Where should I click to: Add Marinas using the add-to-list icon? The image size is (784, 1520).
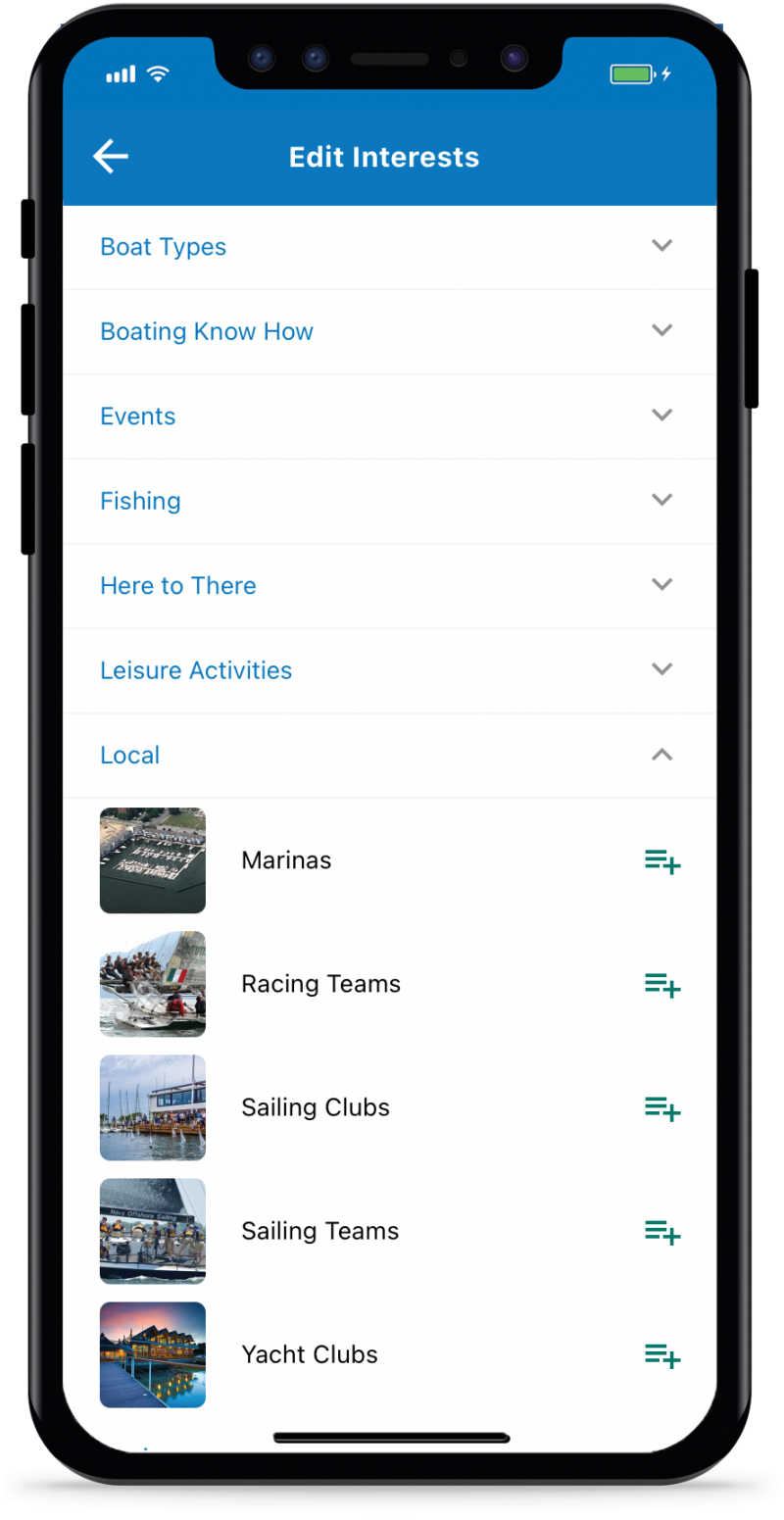tap(661, 860)
